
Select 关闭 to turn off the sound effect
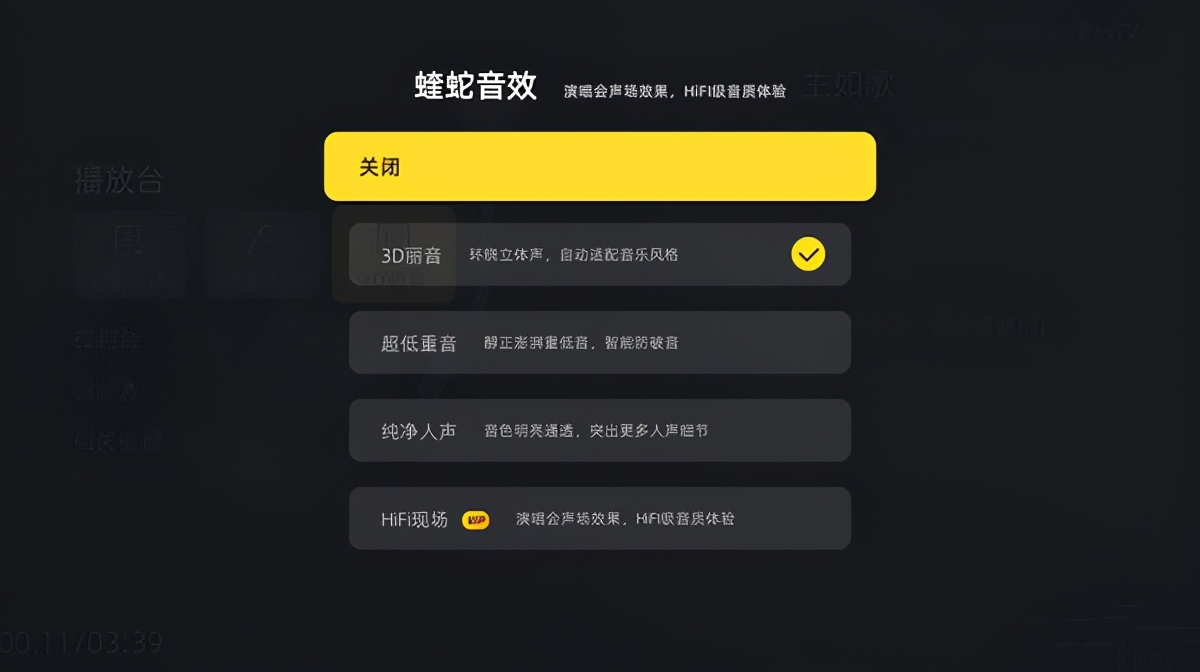(600, 167)
